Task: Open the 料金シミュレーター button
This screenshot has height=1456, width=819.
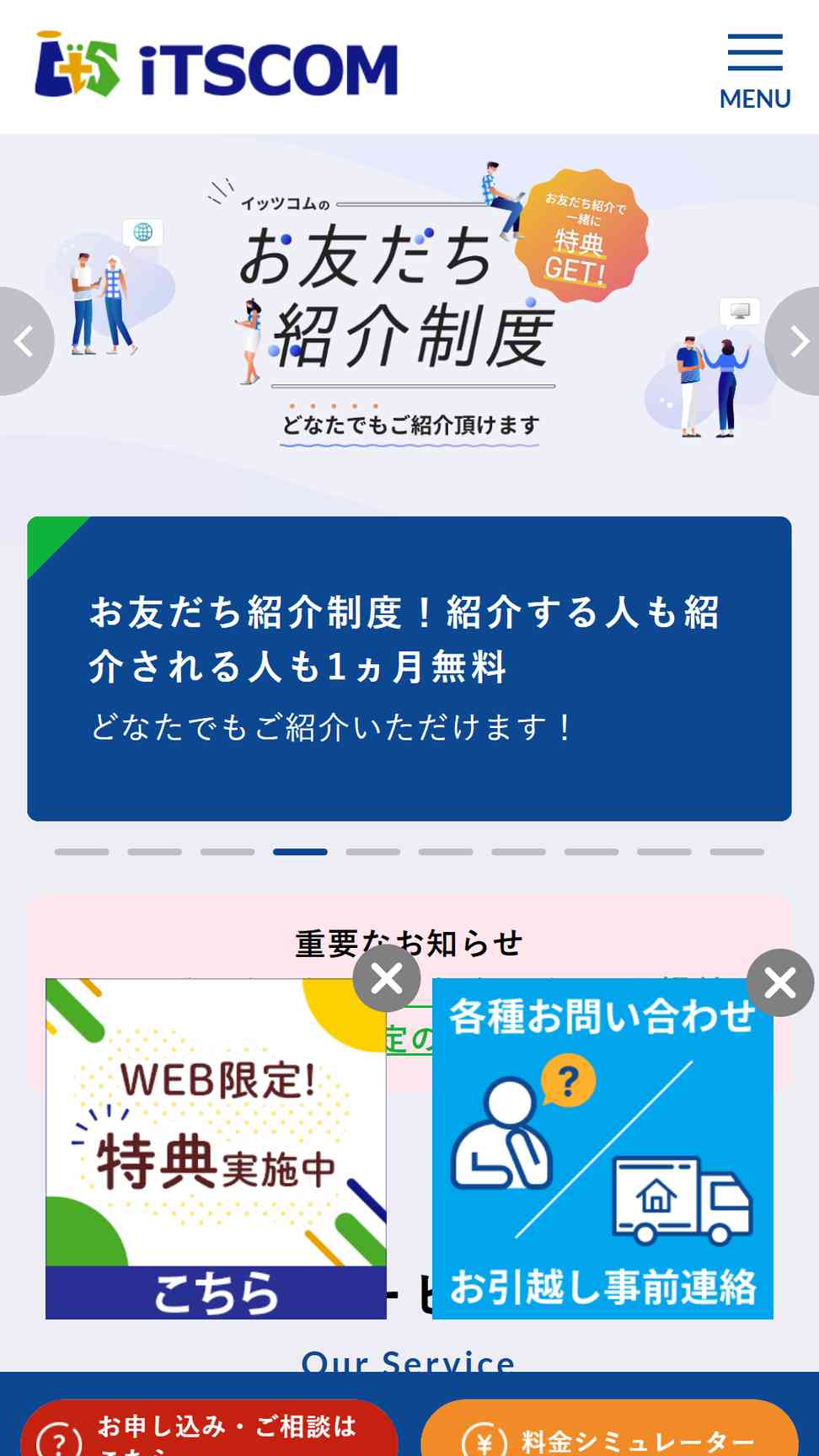Action: [x=609, y=1428]
